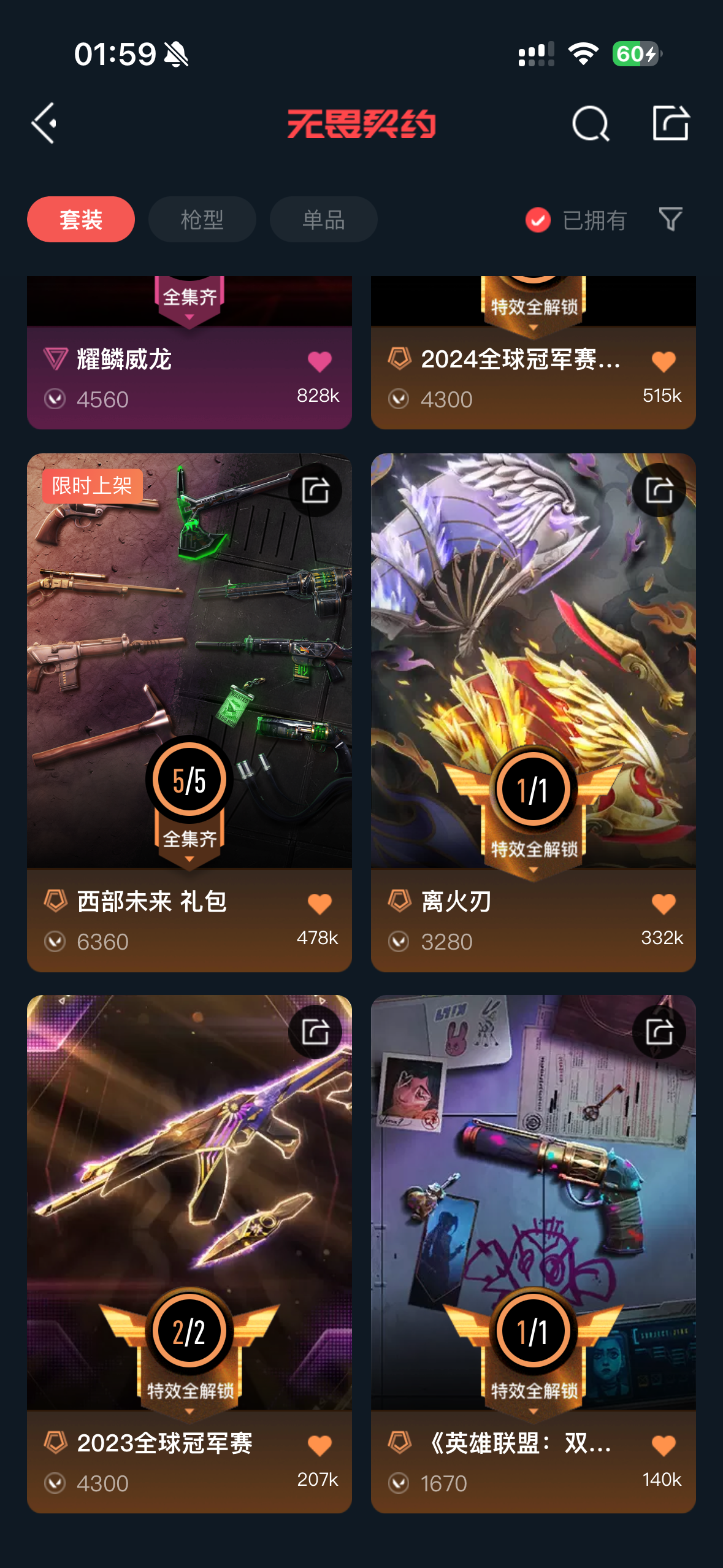The image size is (723, 1568).
Task: Like the 2023全球冠军赛 bundle
Action: pyautogui.click(x=319, y=1445)
